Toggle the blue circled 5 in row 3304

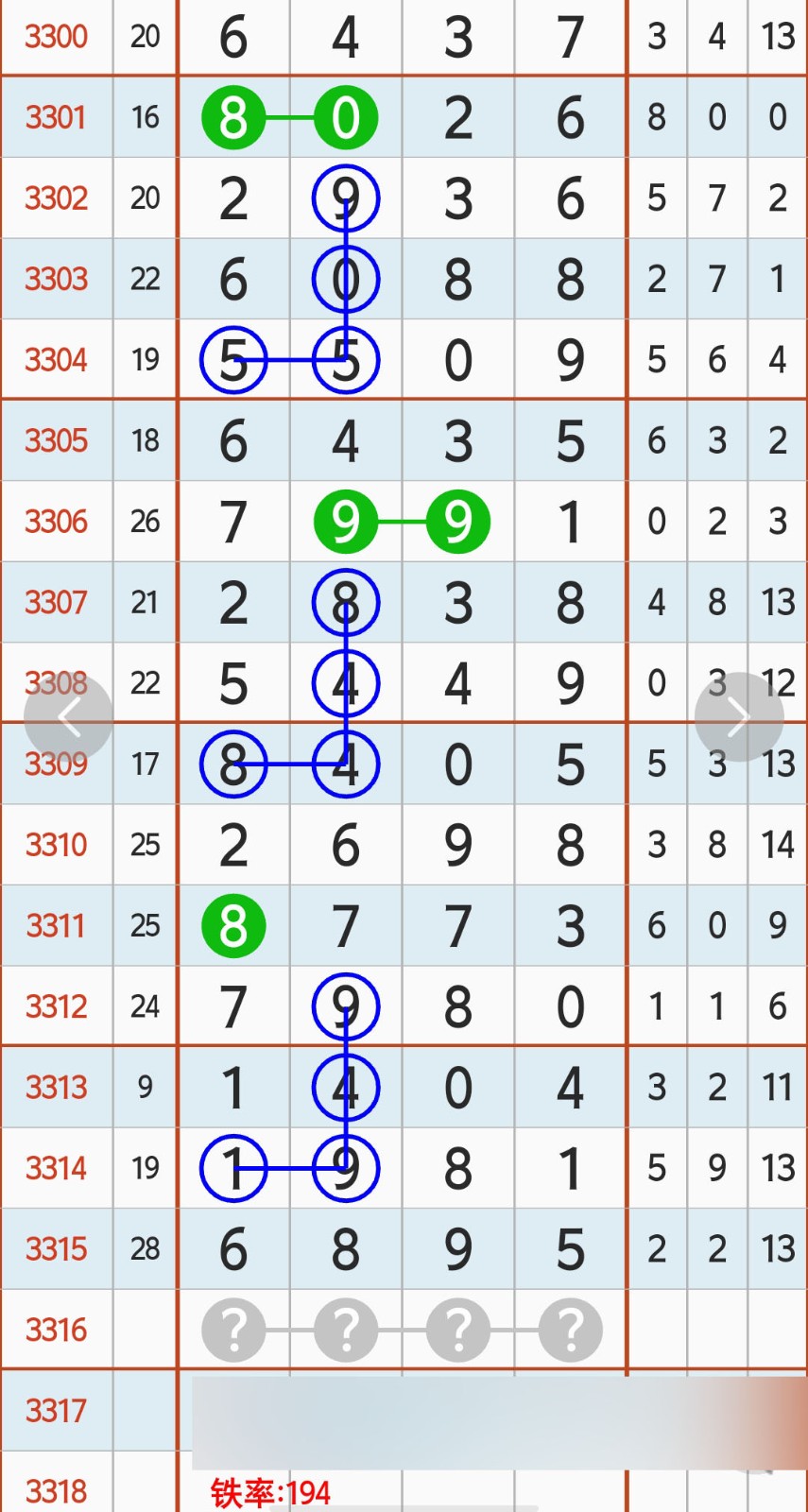(233, 359)
